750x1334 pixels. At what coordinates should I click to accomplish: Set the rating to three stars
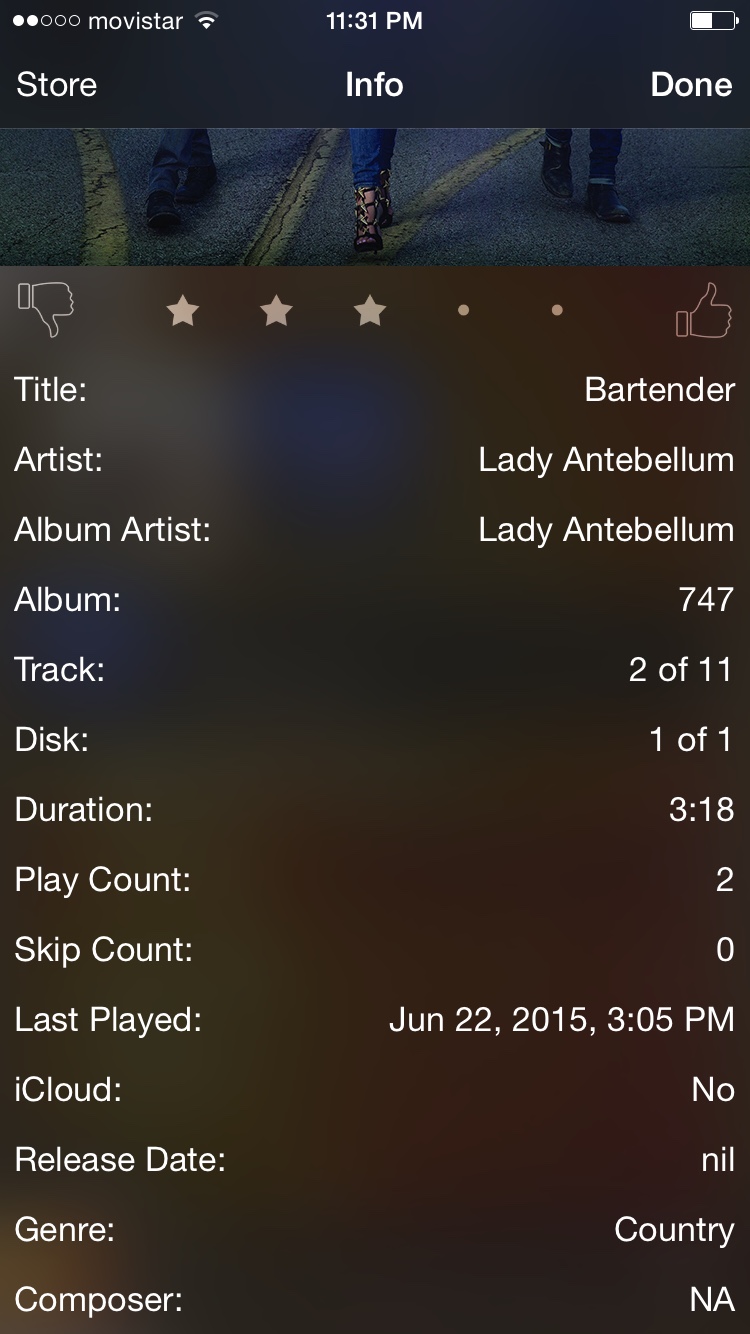[370, 311]
